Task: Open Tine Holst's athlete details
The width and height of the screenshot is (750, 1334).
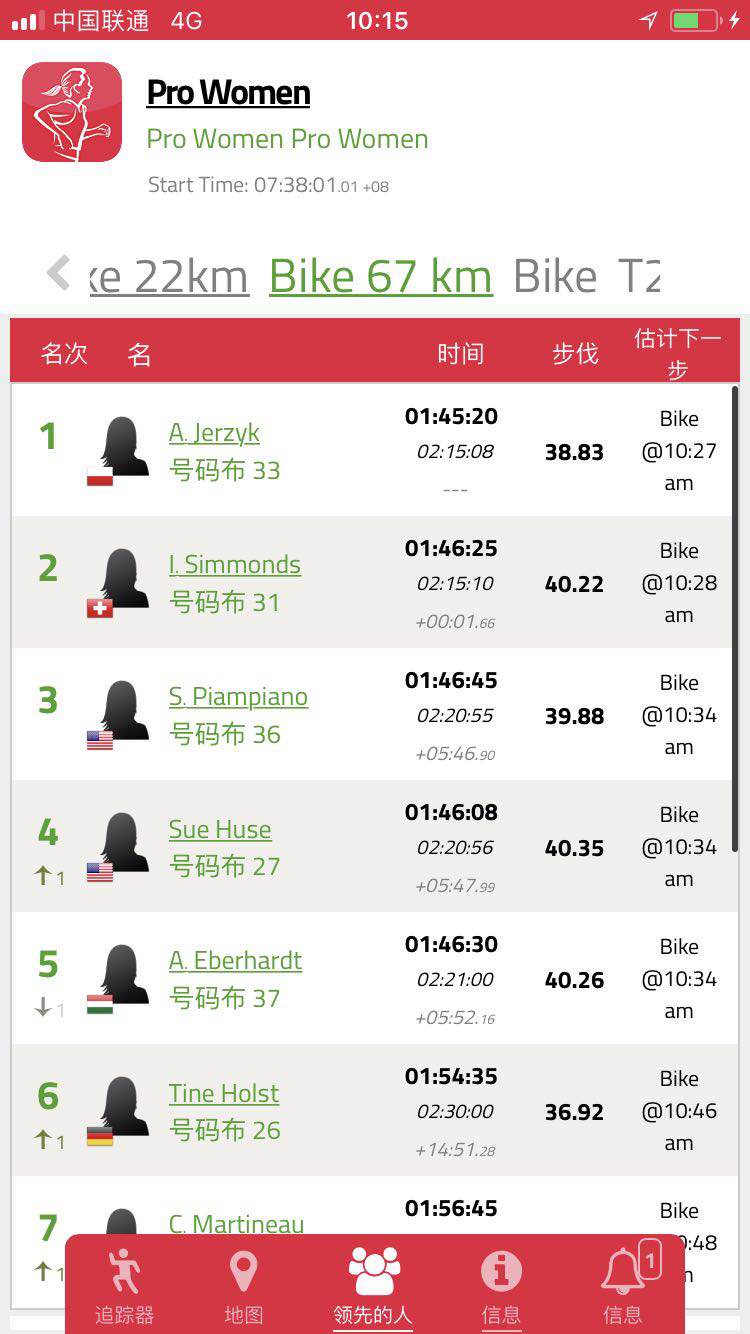Action: [x=224, y=1093]
